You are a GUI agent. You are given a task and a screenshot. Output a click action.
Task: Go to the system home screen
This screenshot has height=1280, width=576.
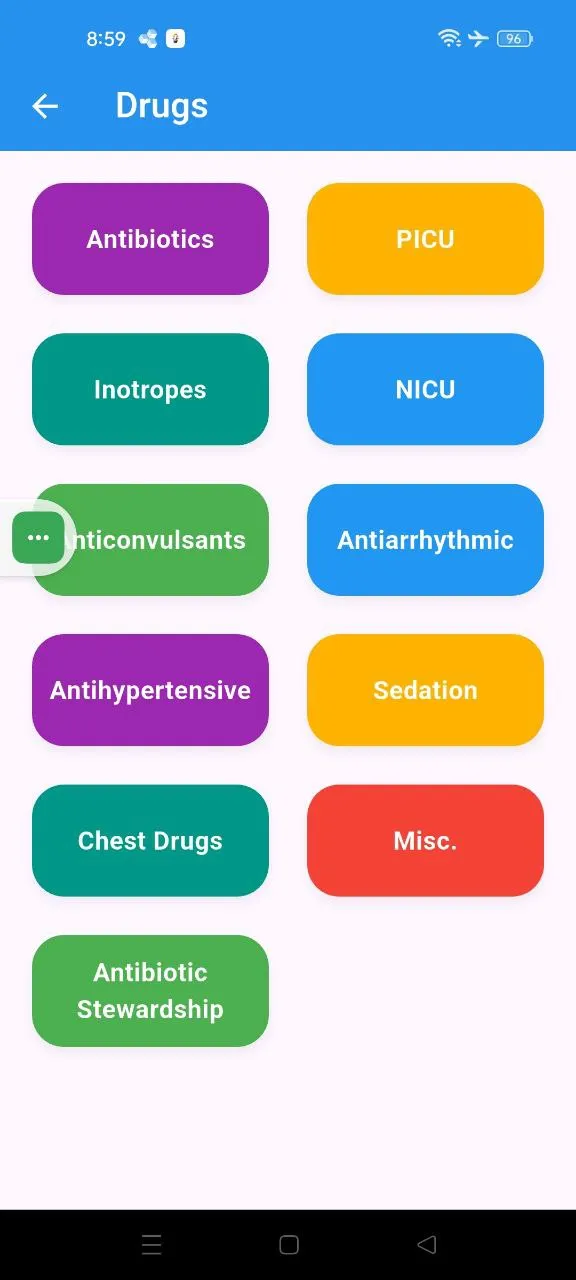coord(289,1245)
